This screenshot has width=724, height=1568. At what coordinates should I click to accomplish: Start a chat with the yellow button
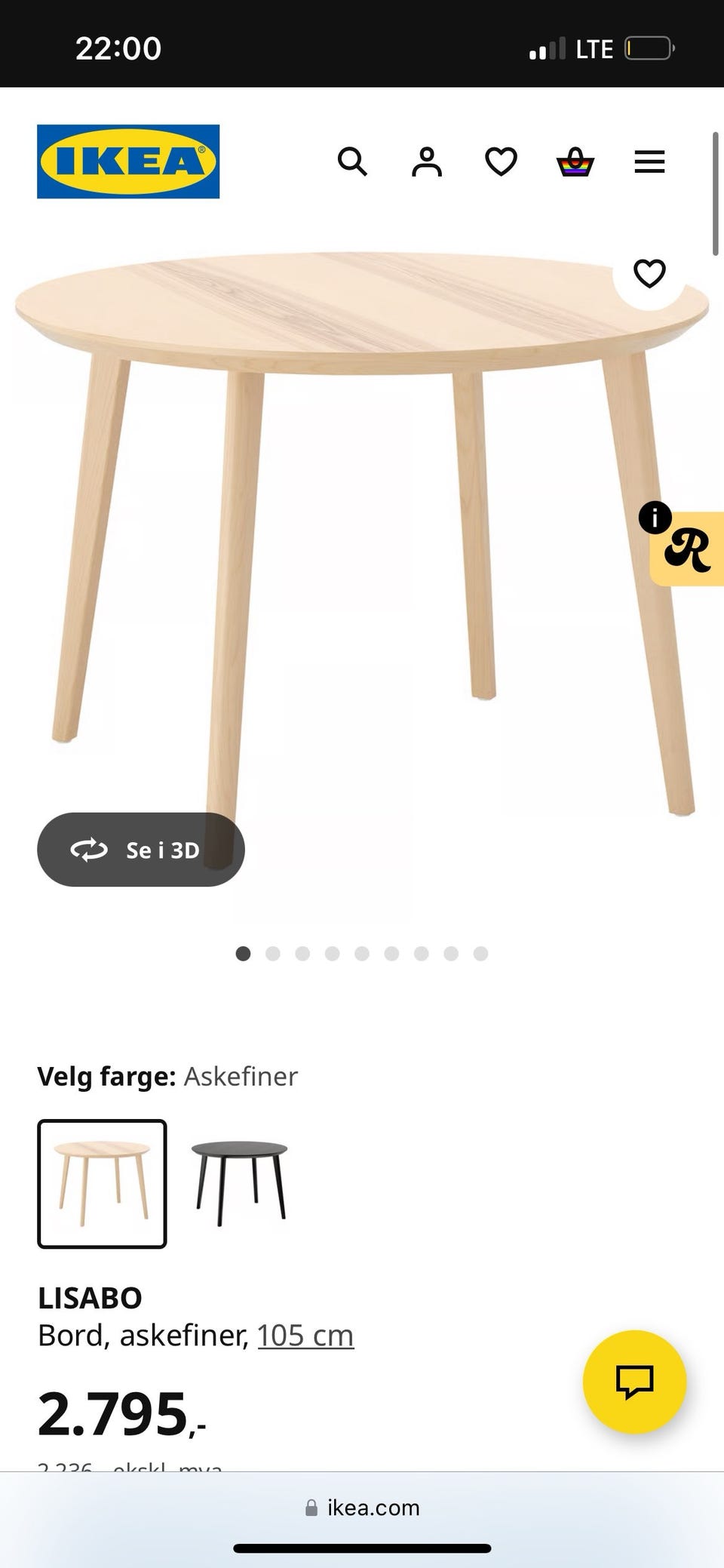tap(634, 1382)
